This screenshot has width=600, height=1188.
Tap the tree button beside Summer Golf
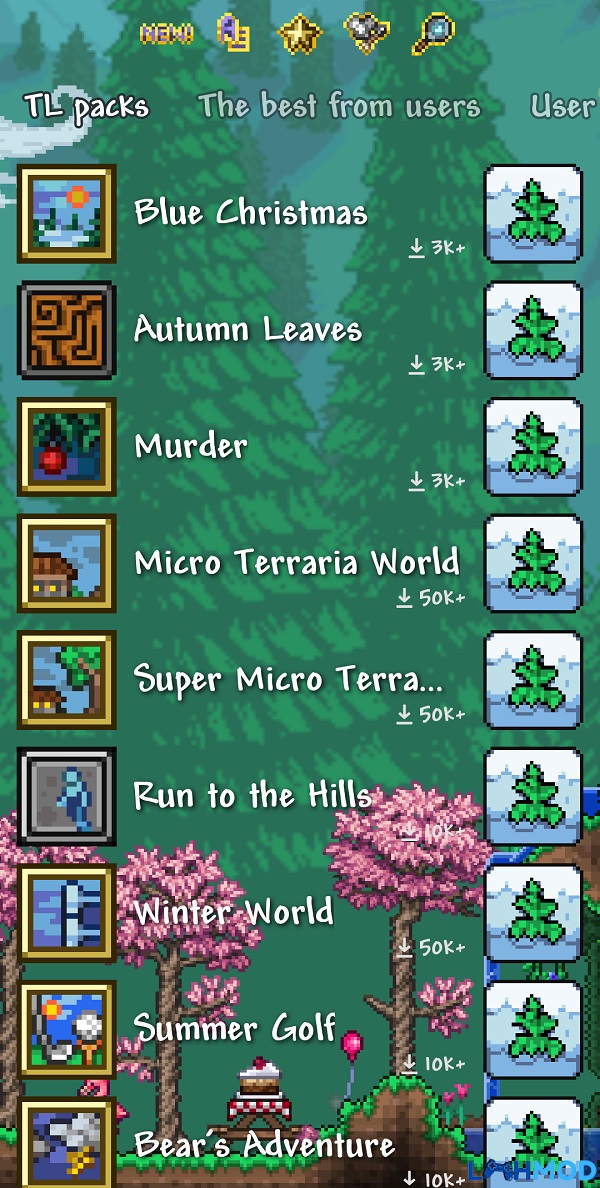(x=533, y=1030)
